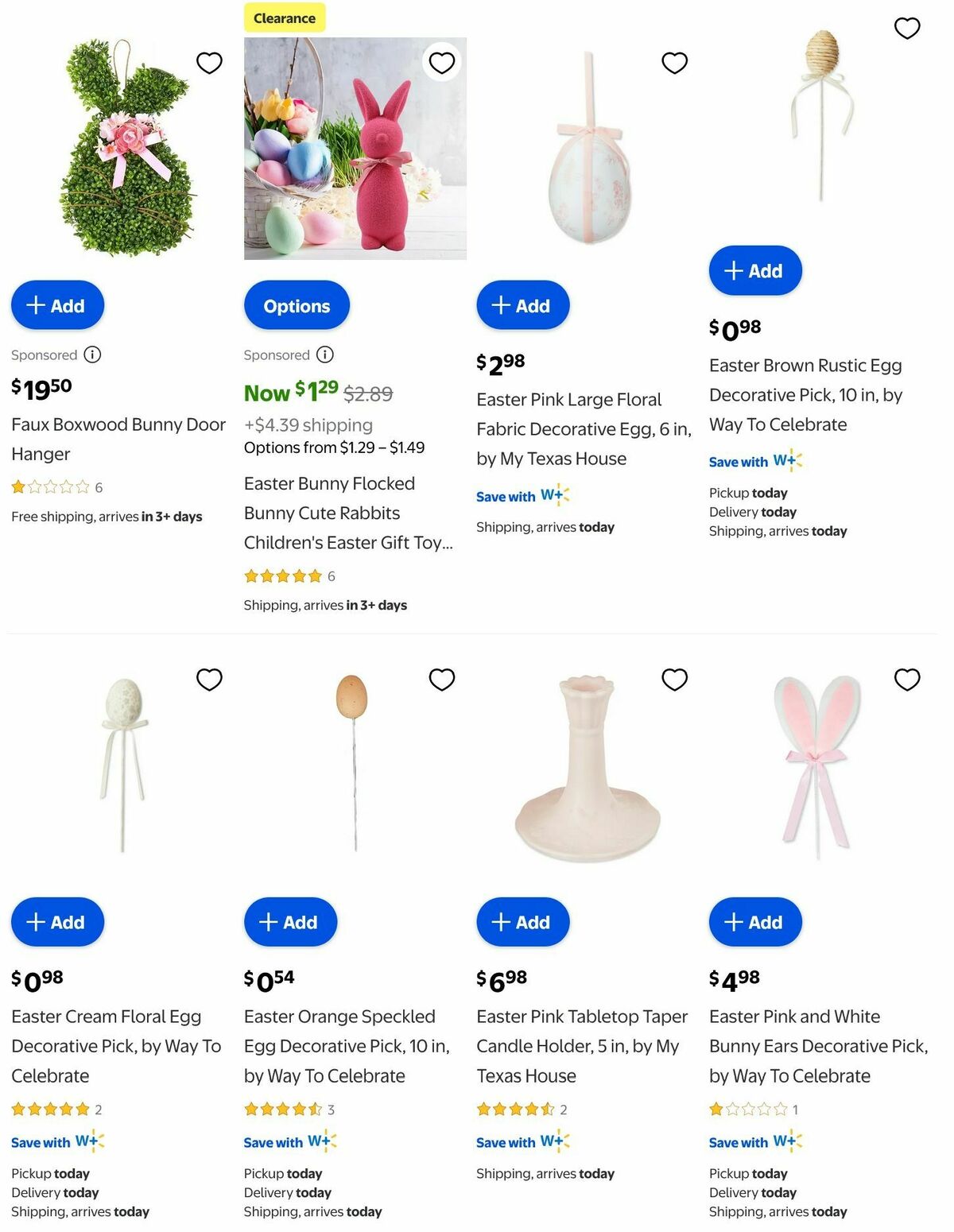Viewport: 954px width, 1232px height.
Task: Favorite the Faux Boxwood Bunny Door Hanger
Action: (x=209, y=63)
